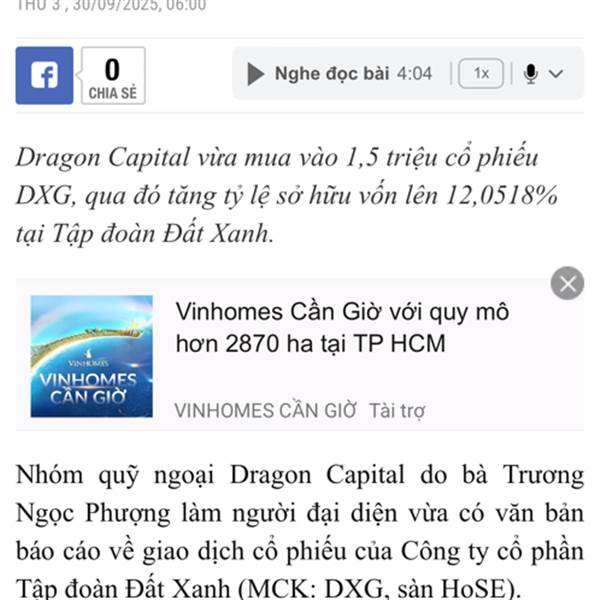Screen dimensions: 600x600
Task: Change the 1x playback speed
Action: [481, 73]
